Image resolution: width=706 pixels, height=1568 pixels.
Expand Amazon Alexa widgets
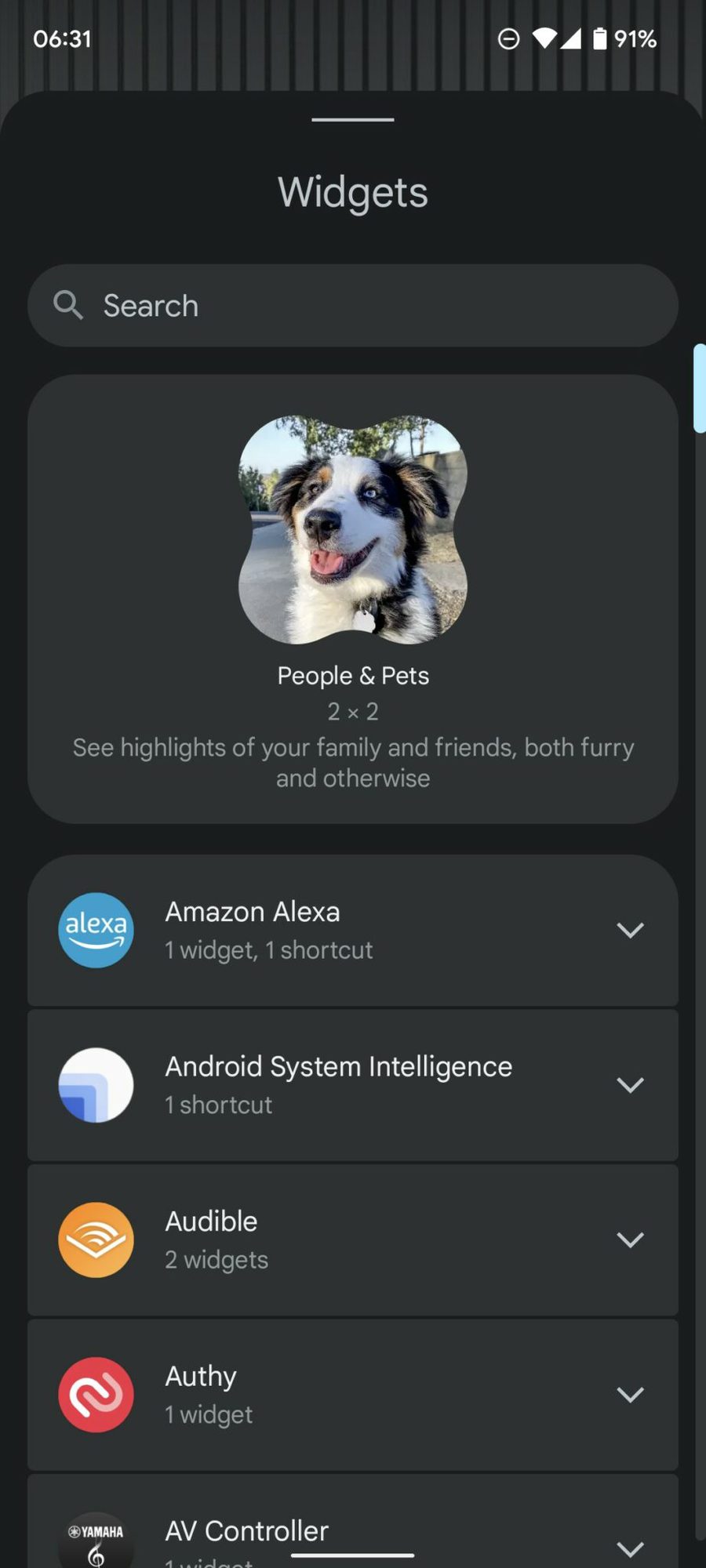tap(630, 931)
